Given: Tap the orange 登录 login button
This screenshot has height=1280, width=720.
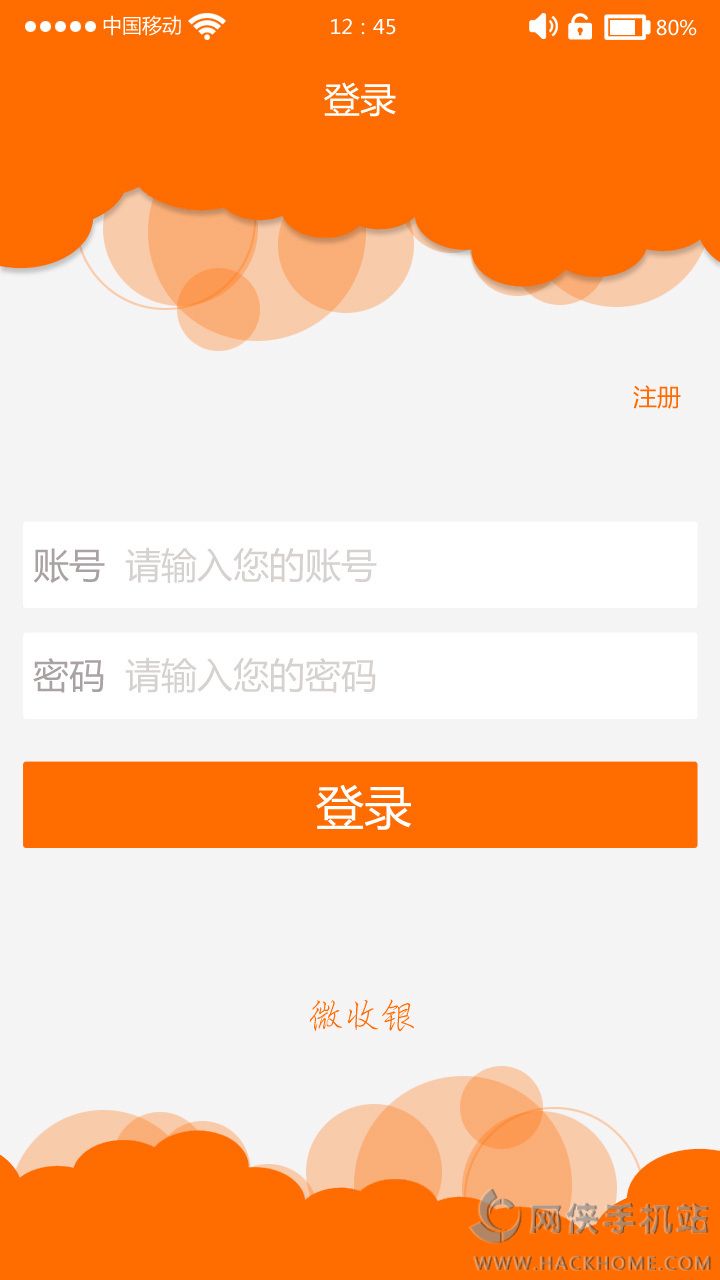Looking at the screenshot, I should [360, 805].
